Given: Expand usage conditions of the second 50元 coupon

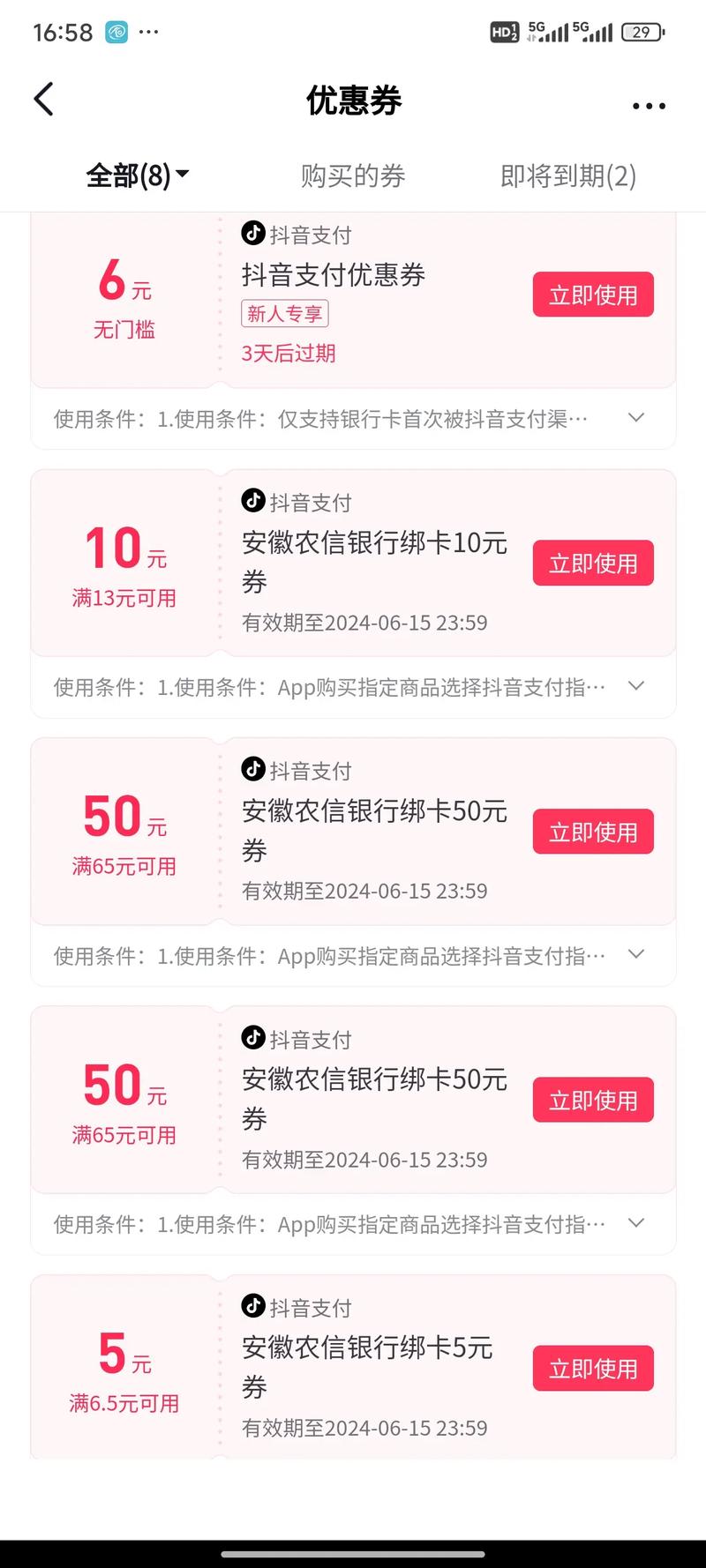Looking at the screenshot, I should (636, 1222).
